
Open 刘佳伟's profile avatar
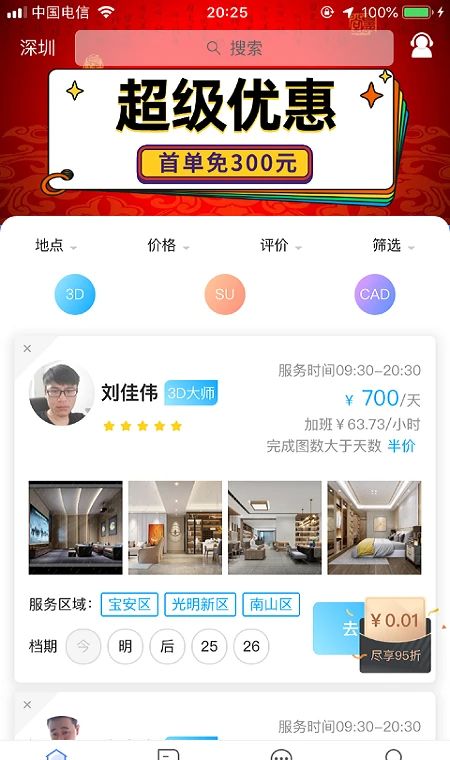[x=61, y=394]
